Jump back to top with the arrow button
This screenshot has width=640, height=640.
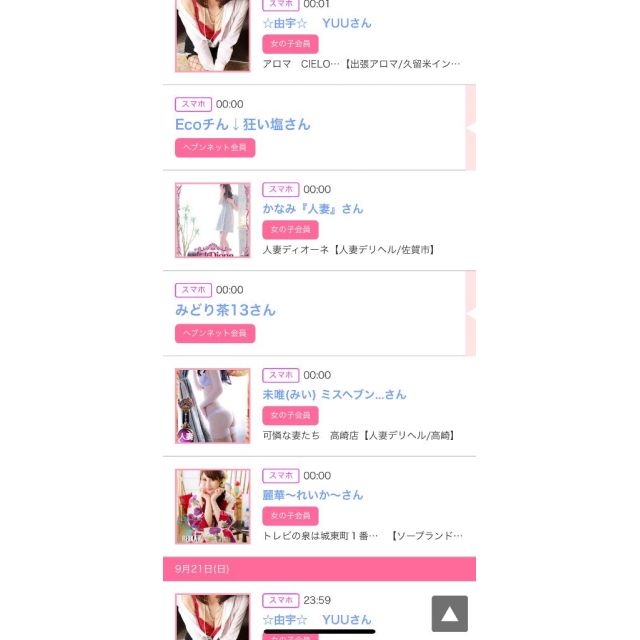[450, 613]
